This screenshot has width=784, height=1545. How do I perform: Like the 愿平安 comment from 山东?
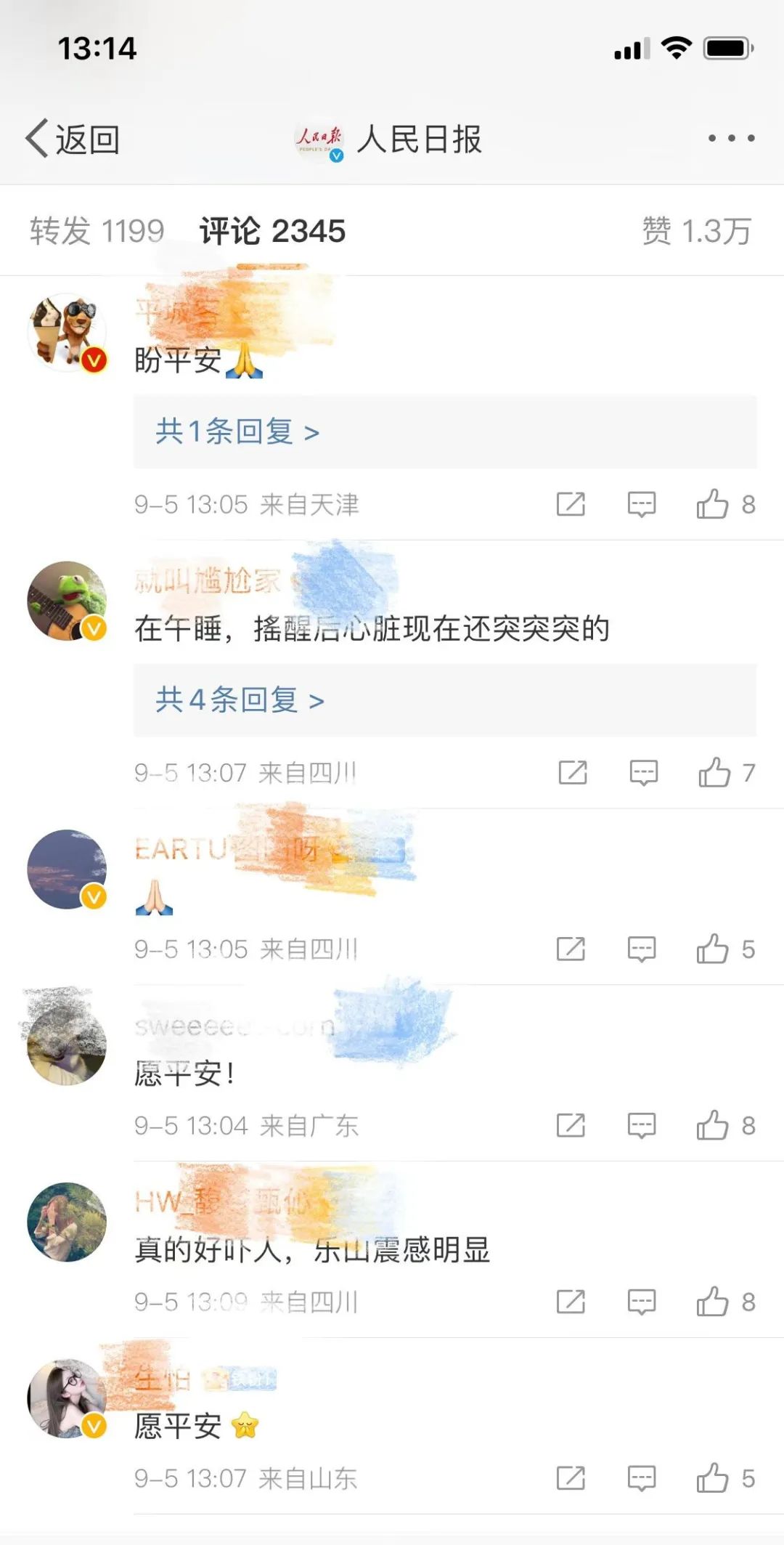click(x=713, y=1478)
